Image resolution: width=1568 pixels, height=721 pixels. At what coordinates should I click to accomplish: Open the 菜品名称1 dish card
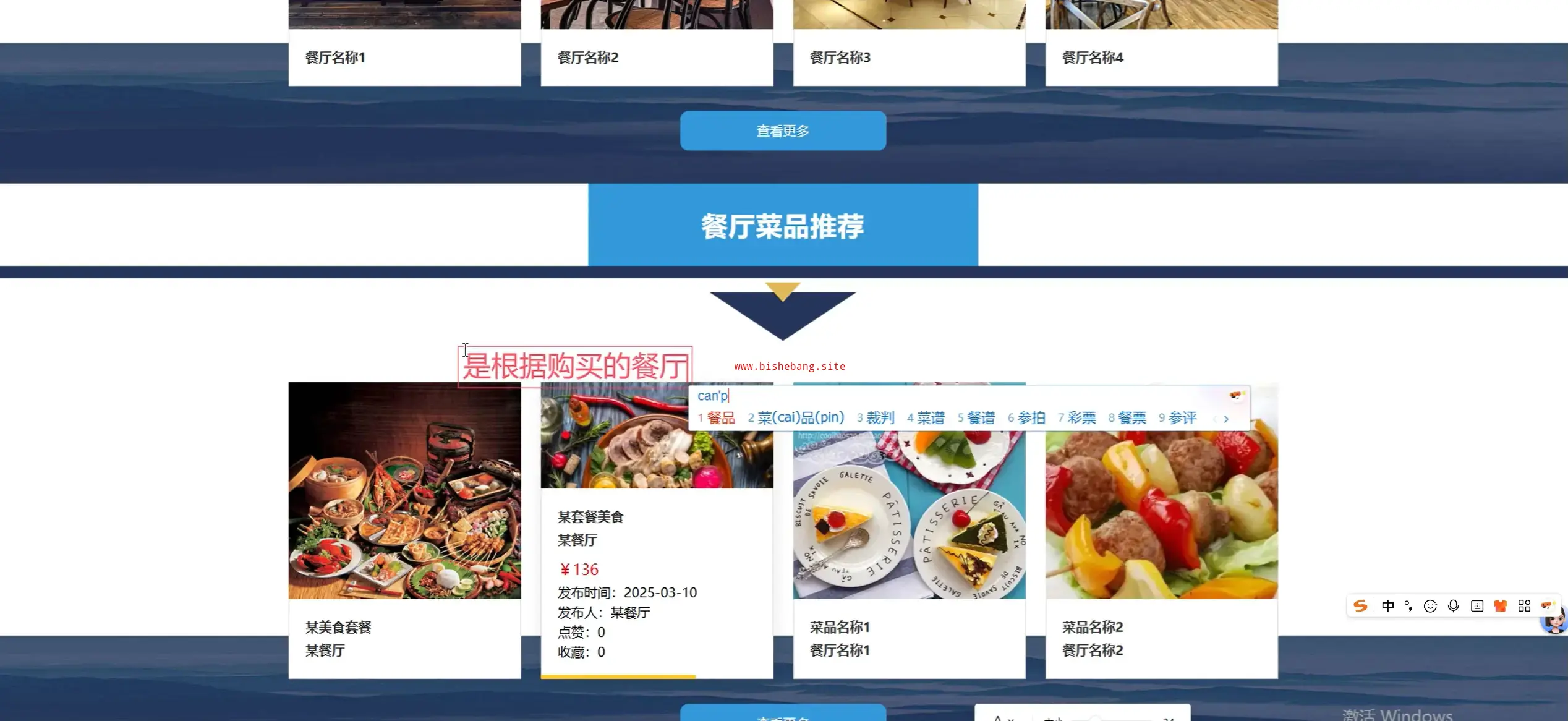pos(909,526)
